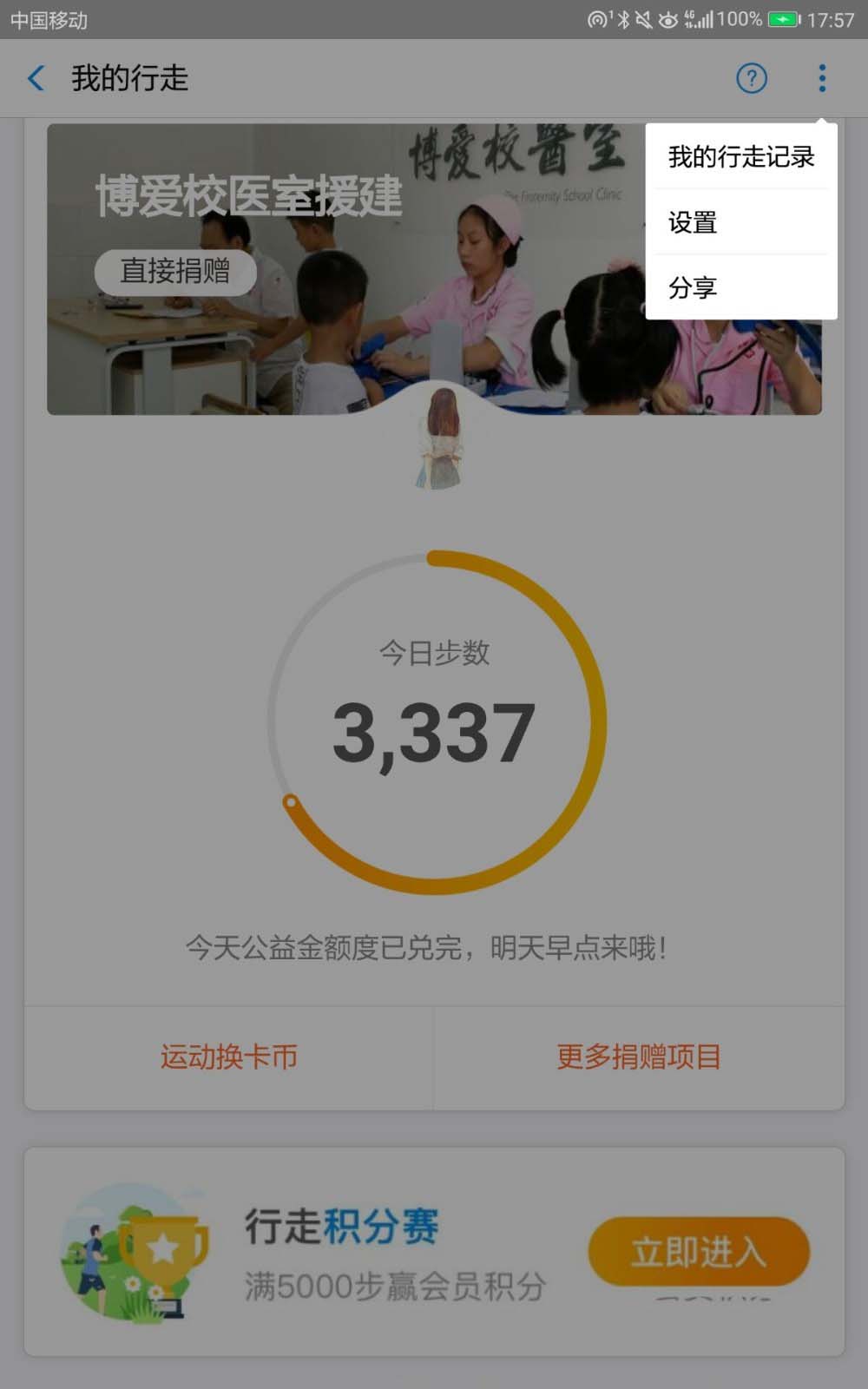View 更多捐赠项目
Viewport: 868px width, 1389px height.
pyautogui.click(x=639, y=1057)
